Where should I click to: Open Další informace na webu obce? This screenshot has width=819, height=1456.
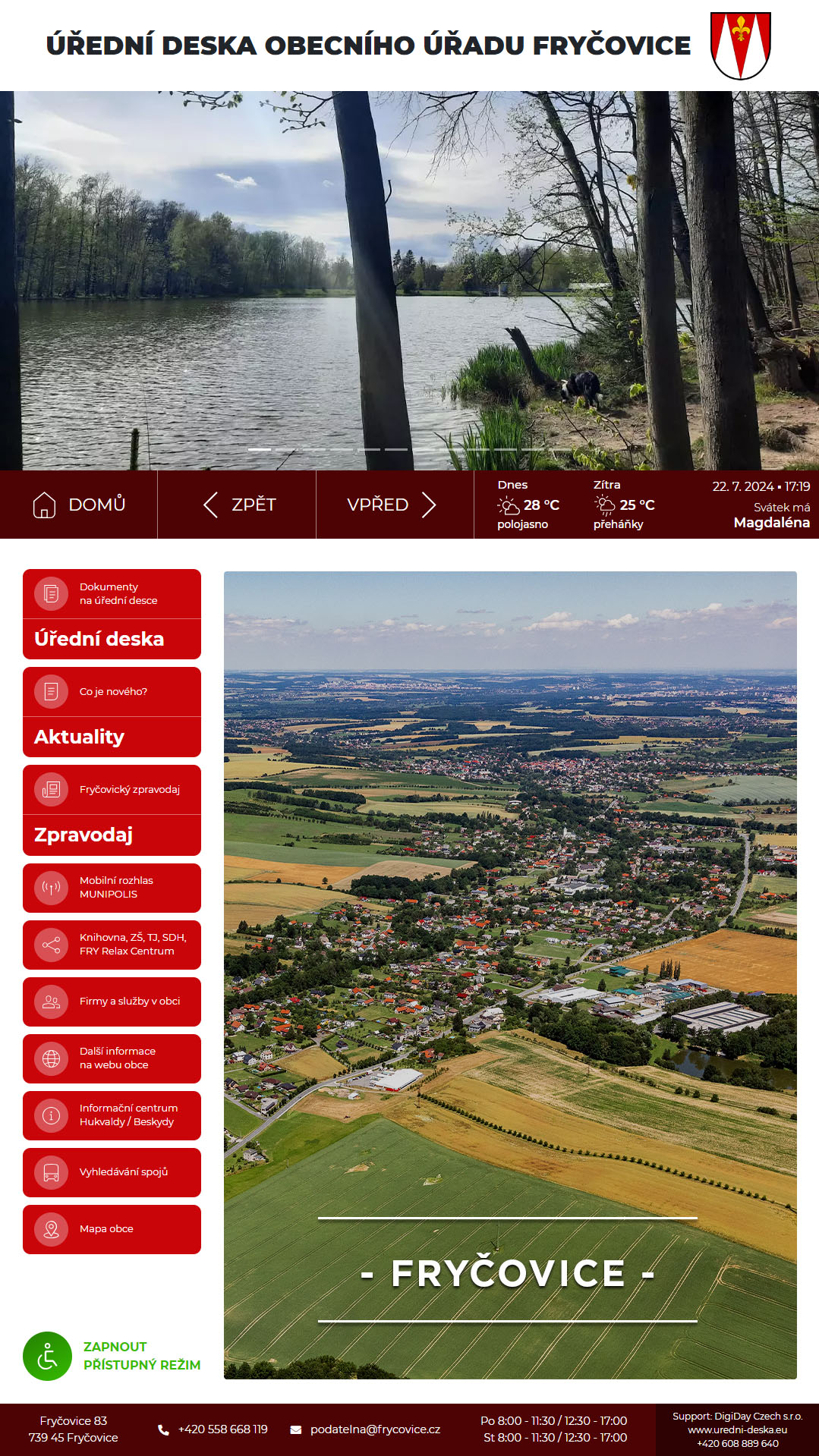(x=112, y=1058)
